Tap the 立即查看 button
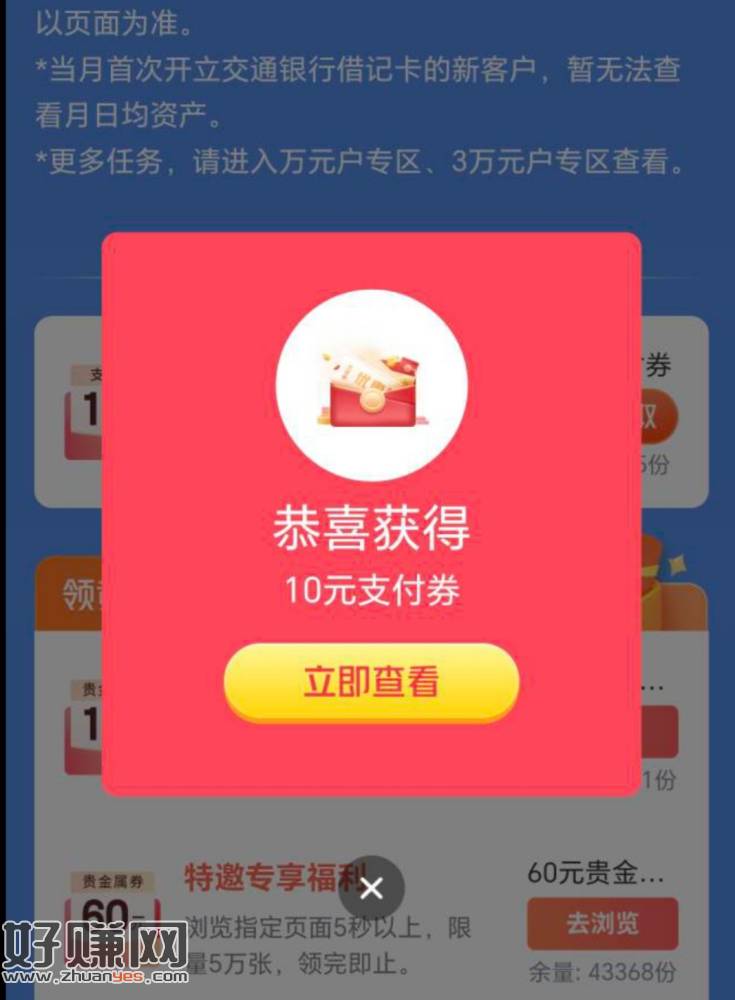This screenshot has width=735, height=1000. [371, 682]
